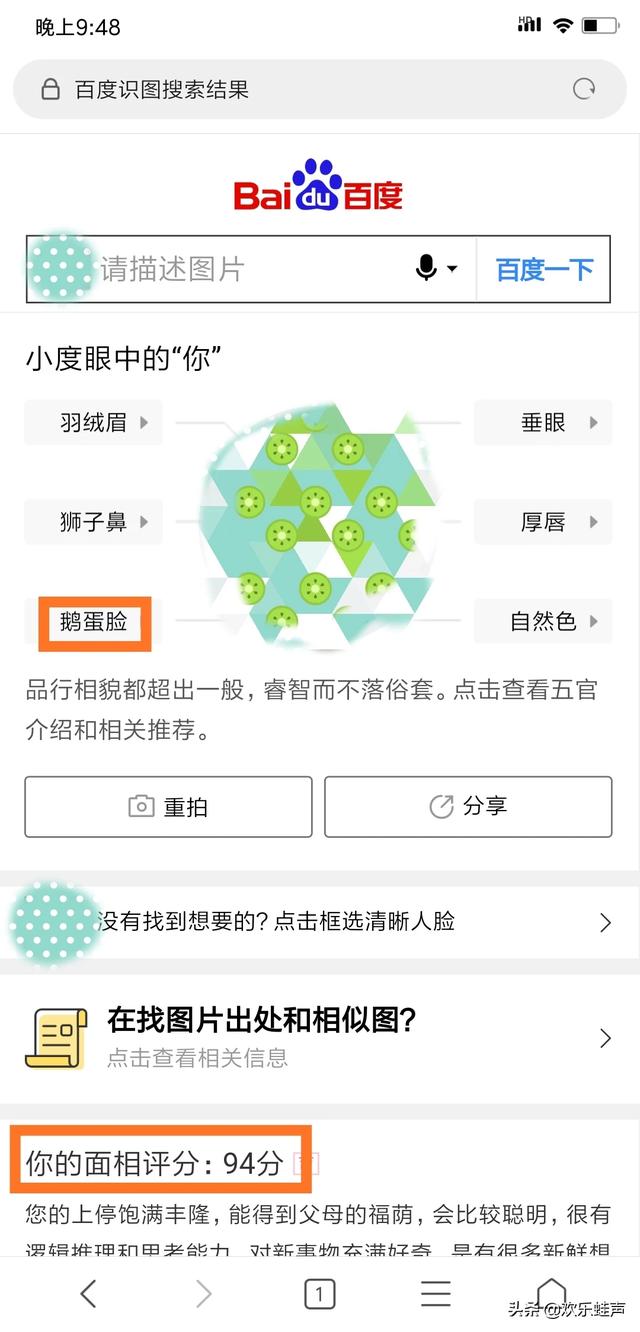The height and width of the screenshot is (1332, 640).
Task: Select the 鹅蛋脸 face shape tag
Action: click(95, 621)
